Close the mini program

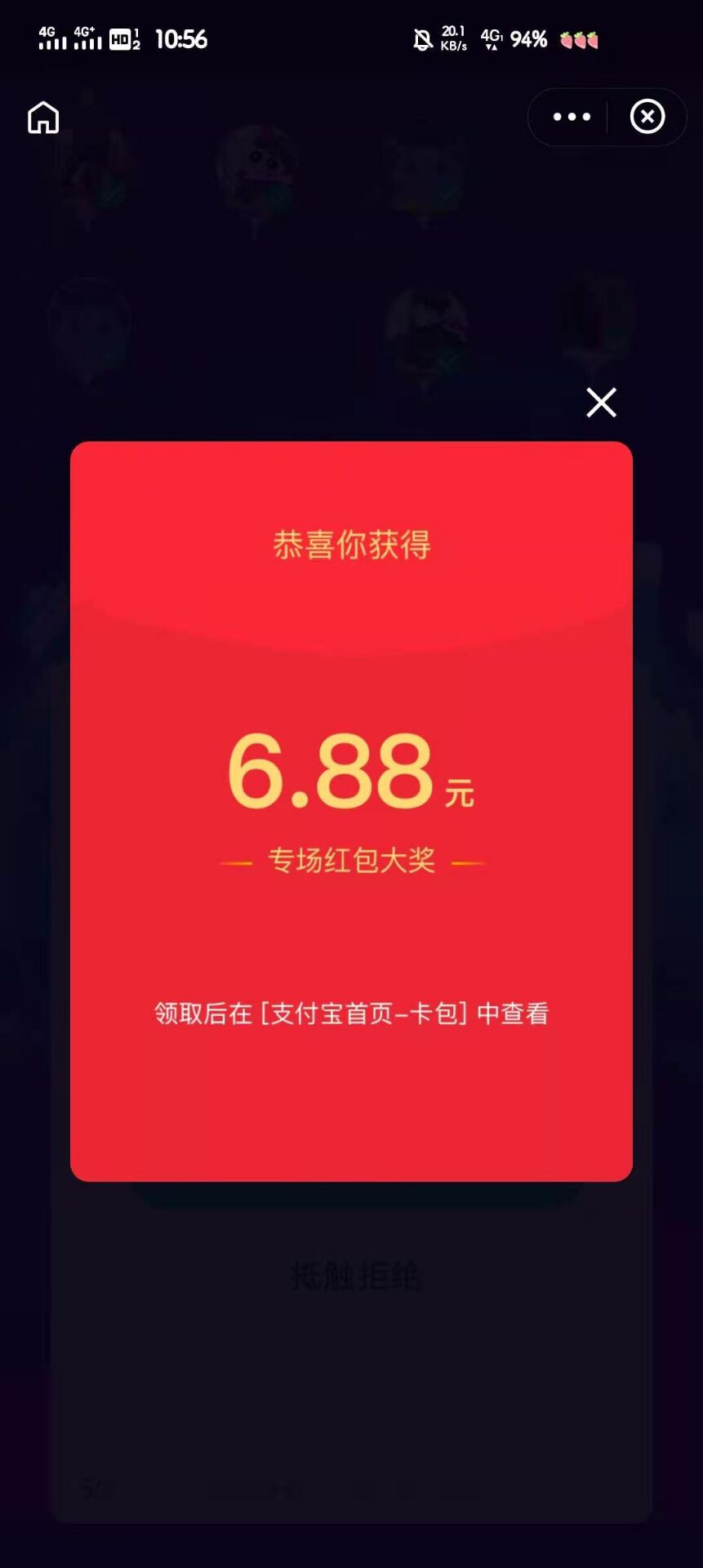tap(647, 117)
